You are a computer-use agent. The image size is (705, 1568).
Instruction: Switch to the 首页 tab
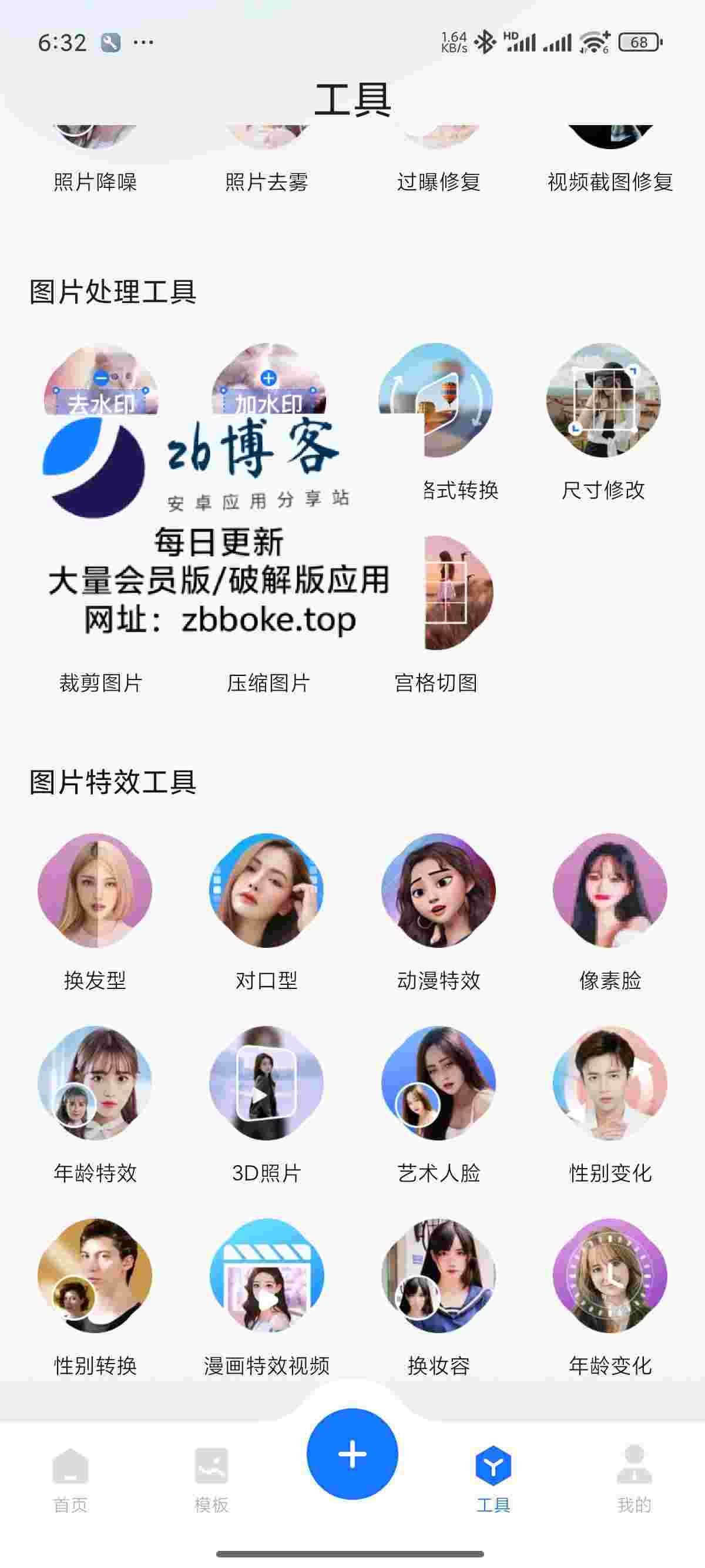(70, 1478)
